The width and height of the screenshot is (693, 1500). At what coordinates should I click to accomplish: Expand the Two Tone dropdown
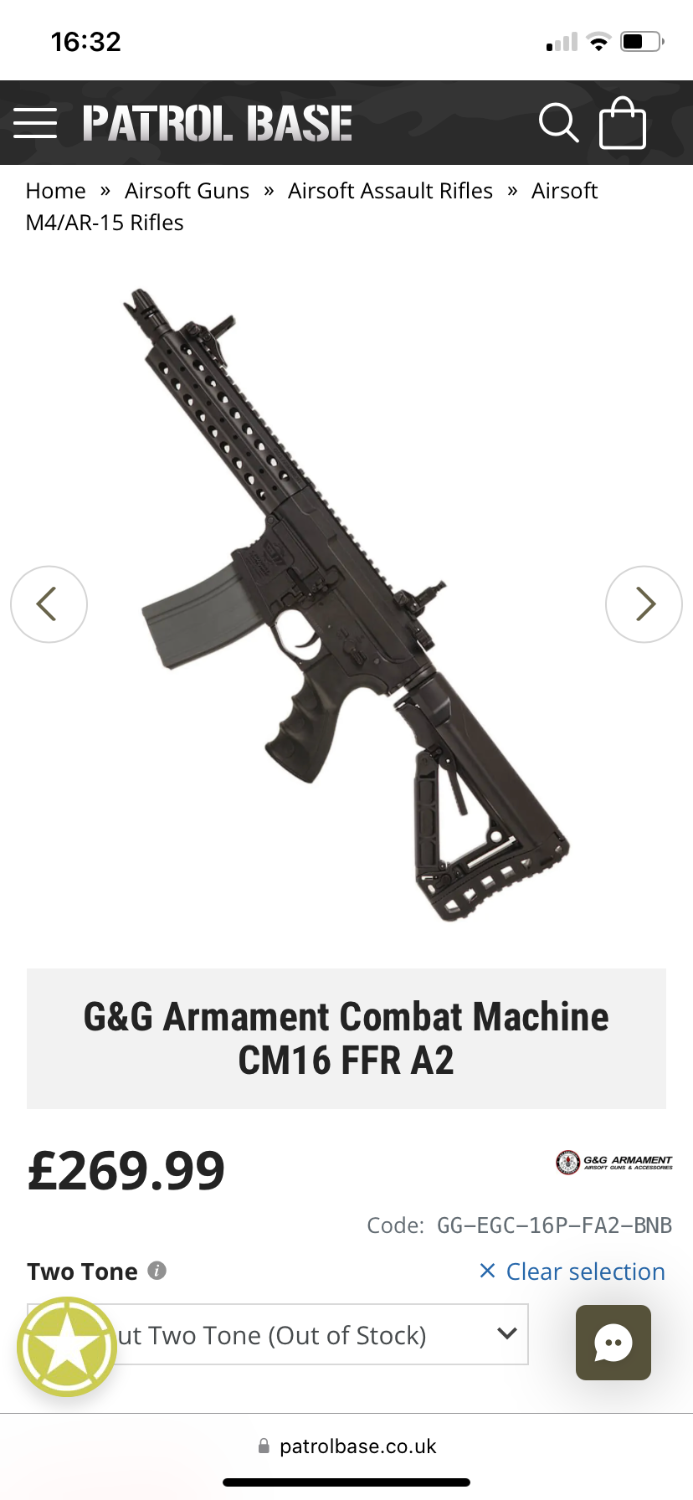click(320, 1335)
